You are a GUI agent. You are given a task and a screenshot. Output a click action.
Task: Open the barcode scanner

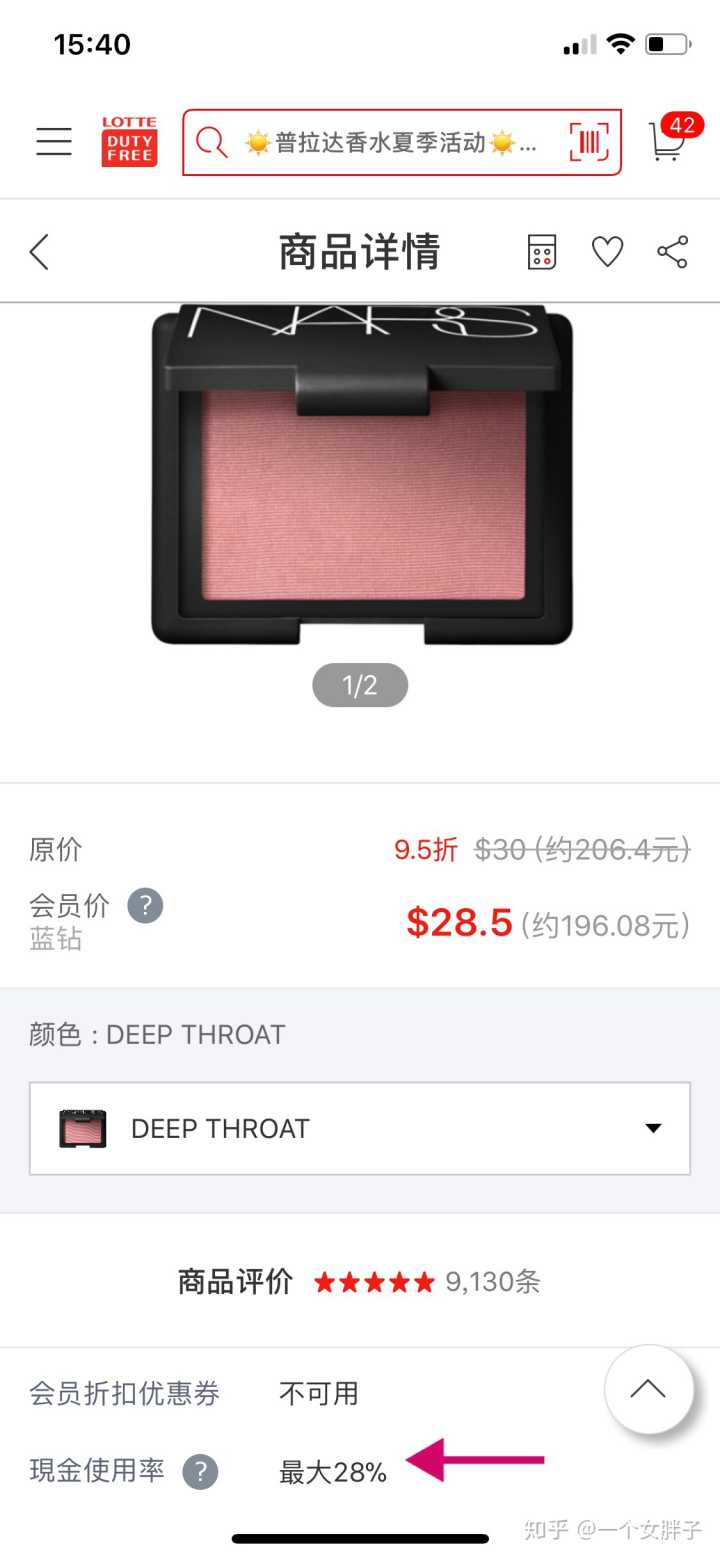589,143
